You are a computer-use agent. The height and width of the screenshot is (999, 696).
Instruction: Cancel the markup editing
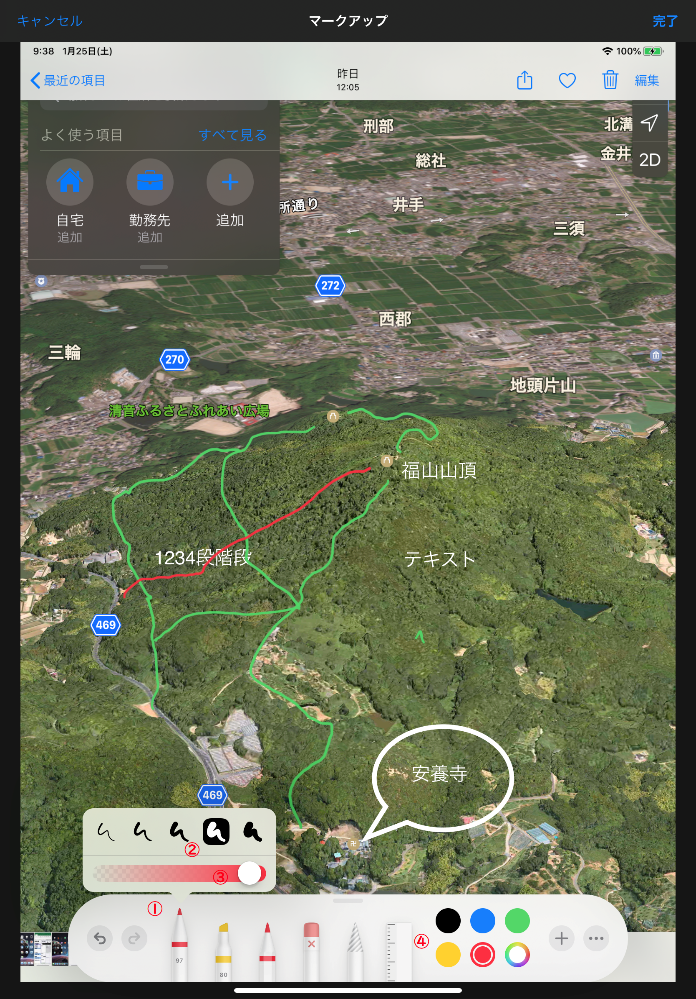click(50, 21)
